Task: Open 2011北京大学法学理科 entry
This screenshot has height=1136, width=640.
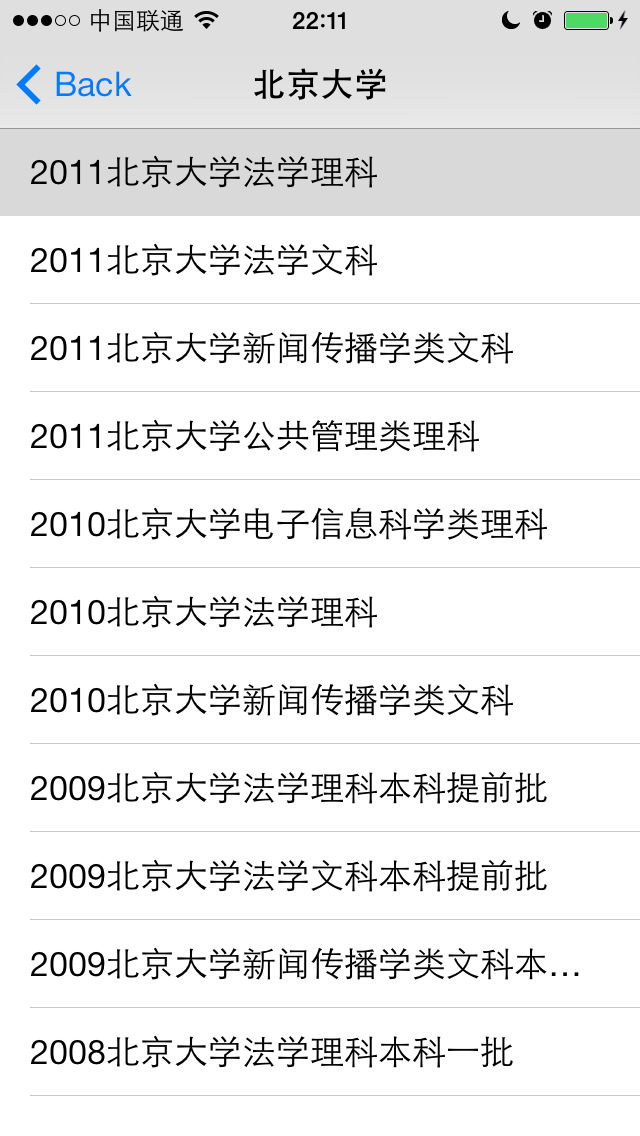Action: [x=320, y=172]
